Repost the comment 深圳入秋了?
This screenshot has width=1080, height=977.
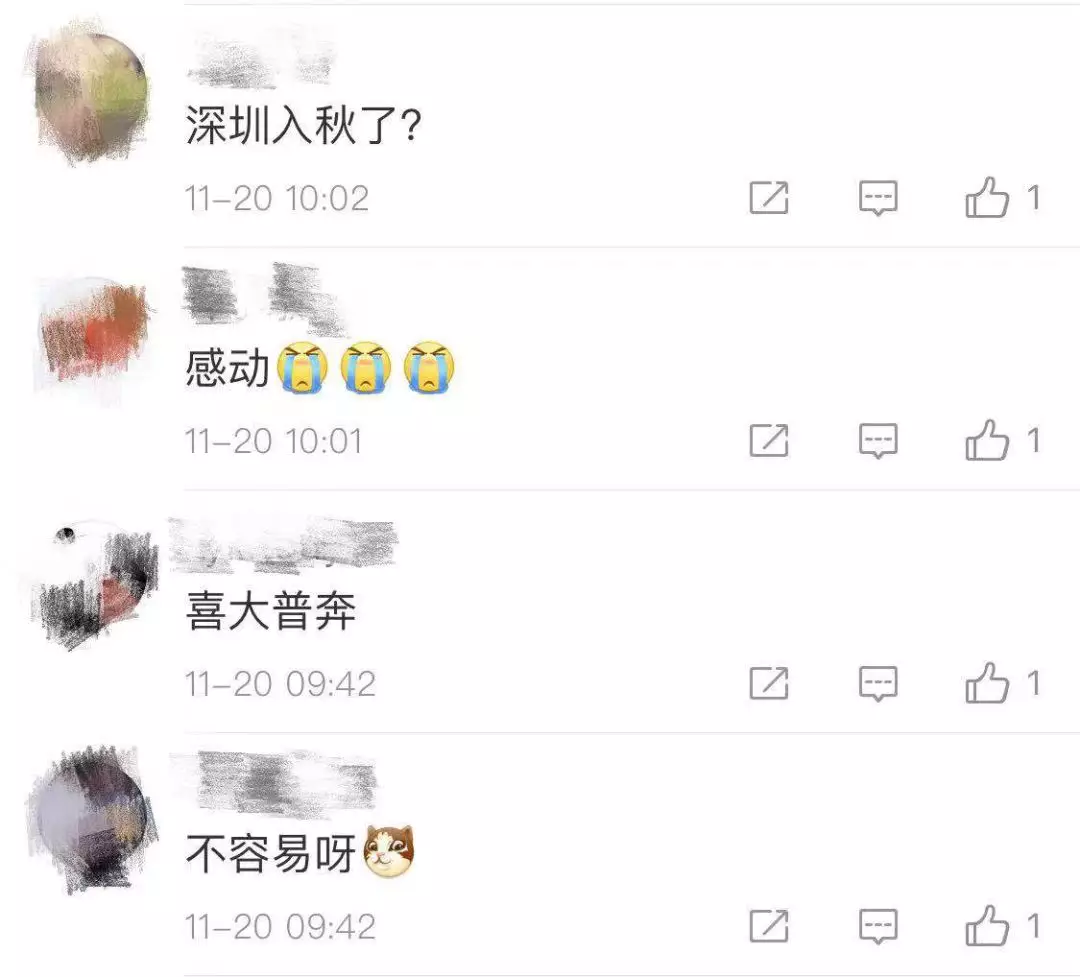tap(769, 198)
